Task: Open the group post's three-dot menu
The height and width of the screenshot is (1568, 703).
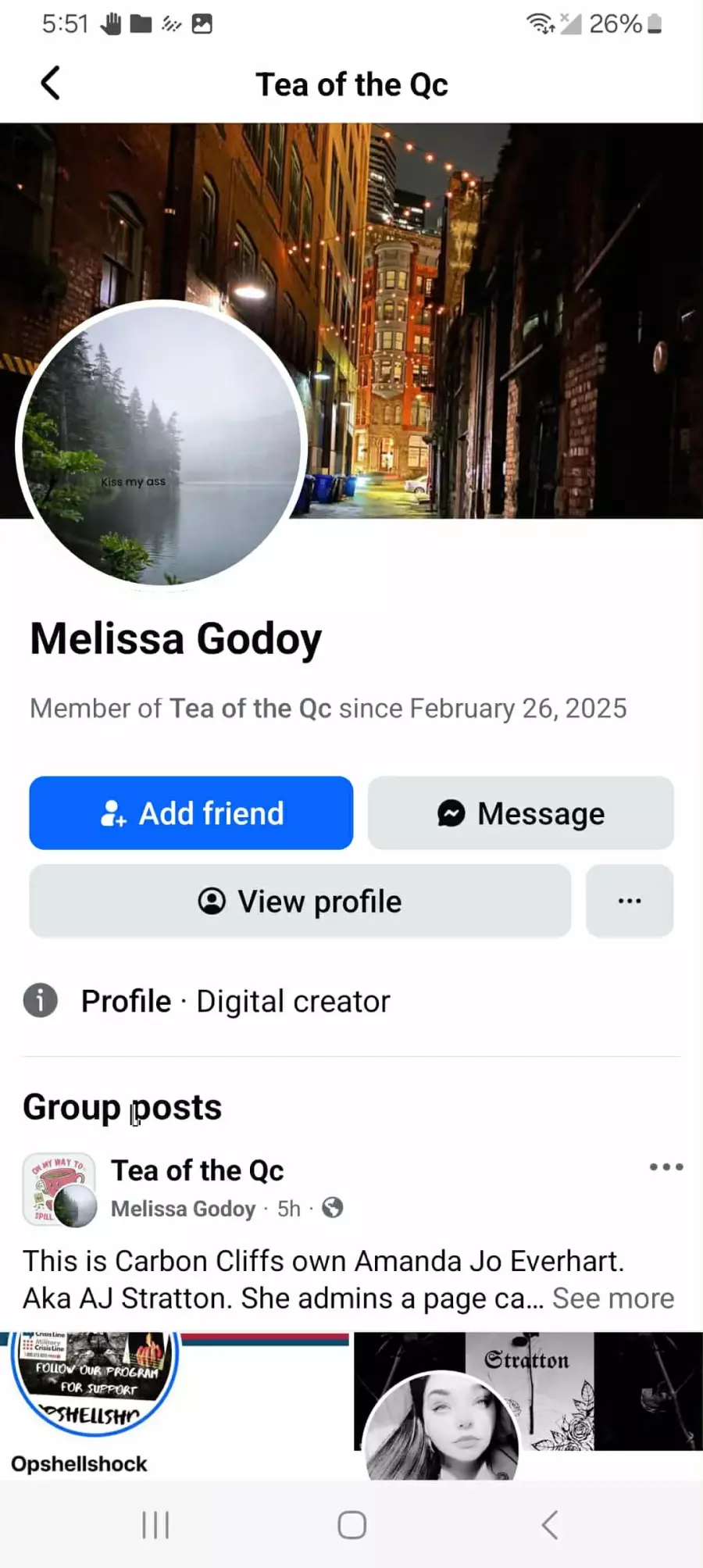Action: coord(666,1167)
